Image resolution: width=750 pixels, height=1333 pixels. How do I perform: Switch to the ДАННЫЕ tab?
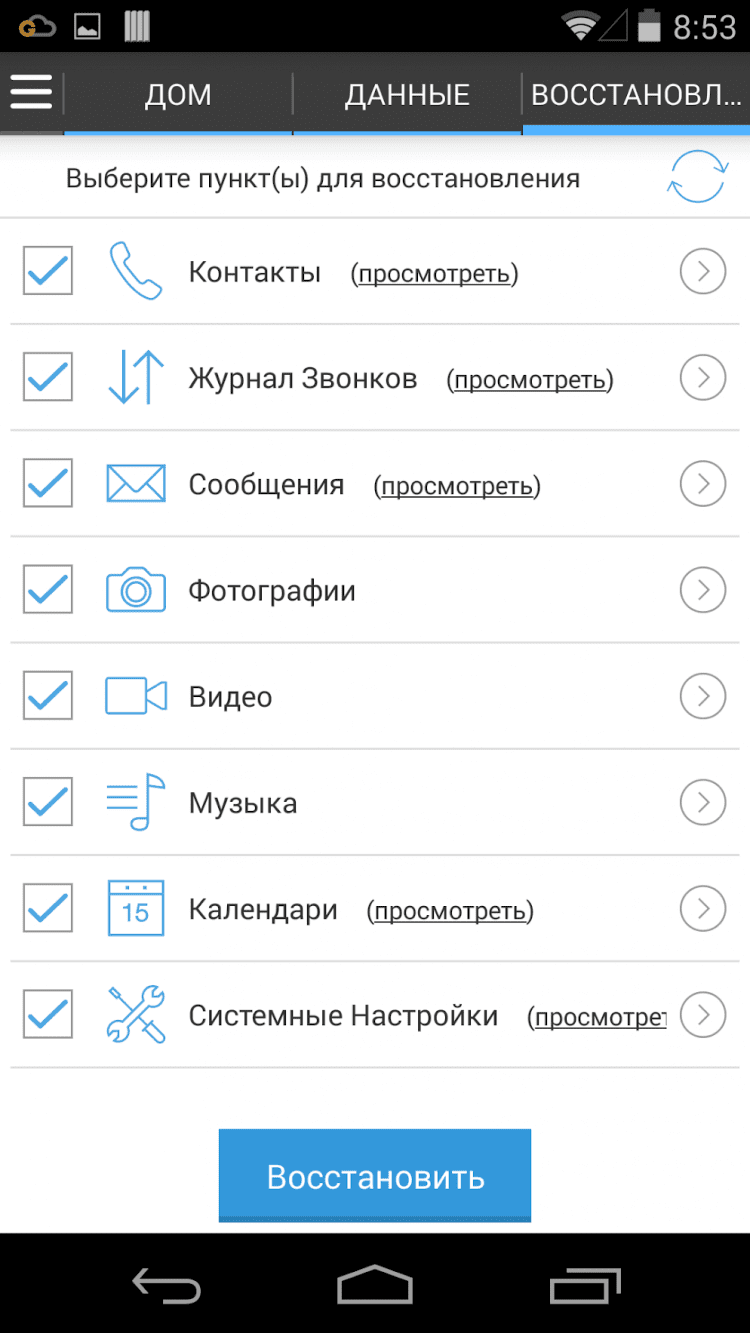tap(407, 95)
